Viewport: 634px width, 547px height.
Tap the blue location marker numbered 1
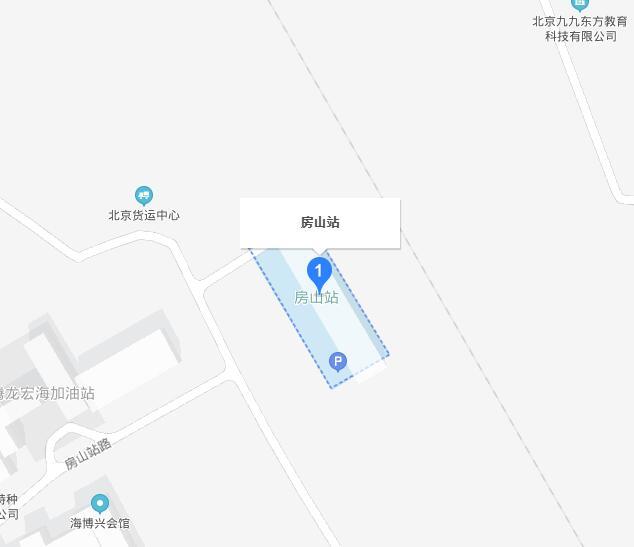(x=318, y=271)
